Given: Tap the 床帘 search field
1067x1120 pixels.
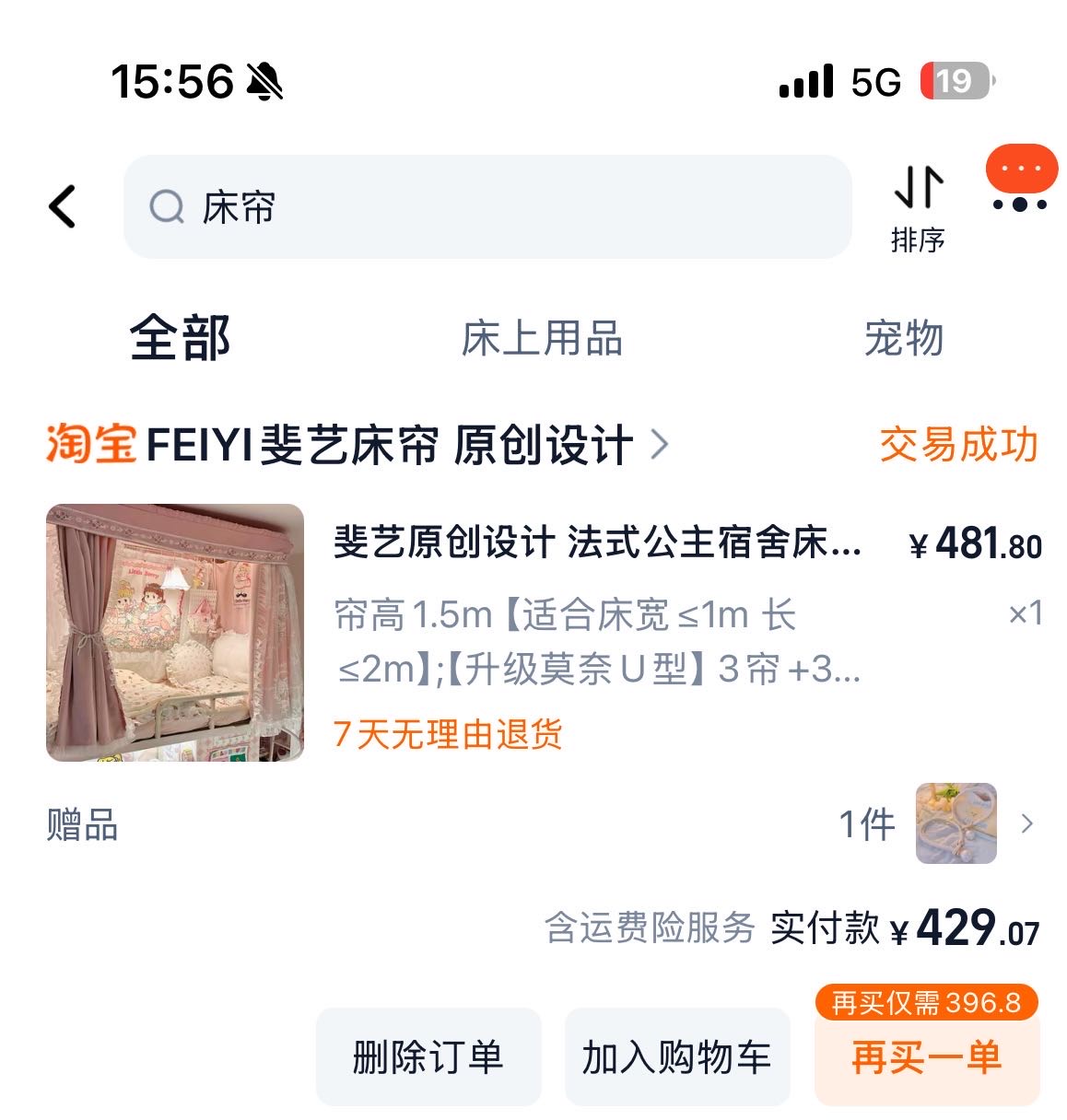Looking at the screenshot, I should tap(487, 207).
